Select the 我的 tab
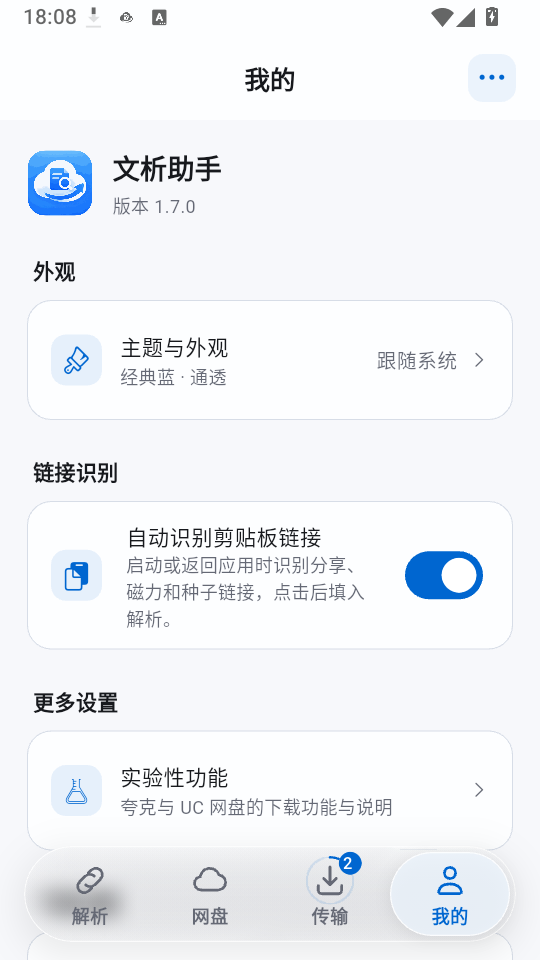The height and width of the screenshot is (960, 540). tap(450, 894)
